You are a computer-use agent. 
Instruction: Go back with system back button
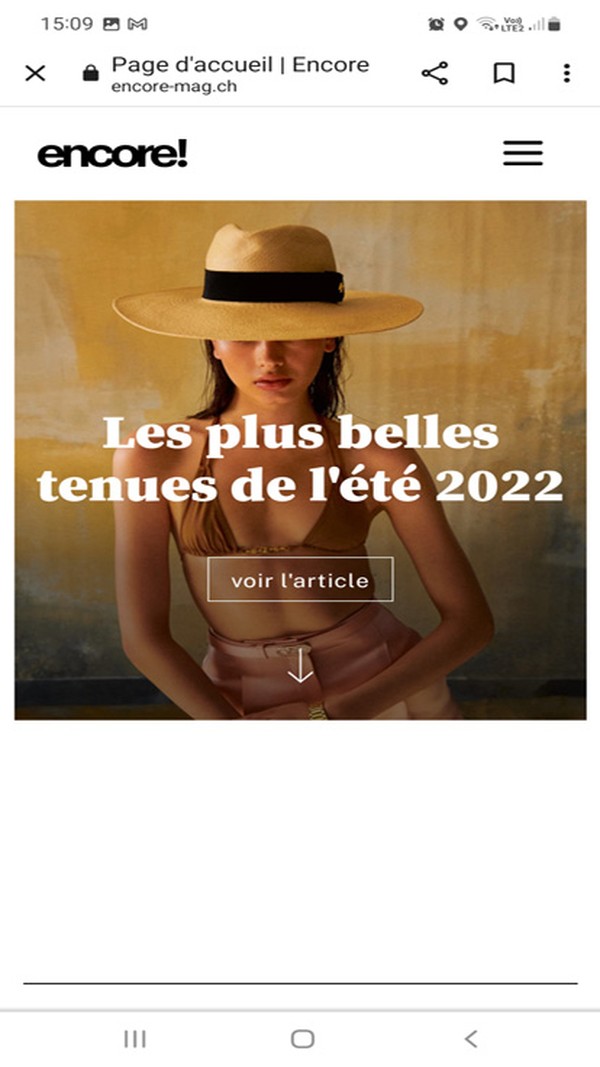point(471,1039)
